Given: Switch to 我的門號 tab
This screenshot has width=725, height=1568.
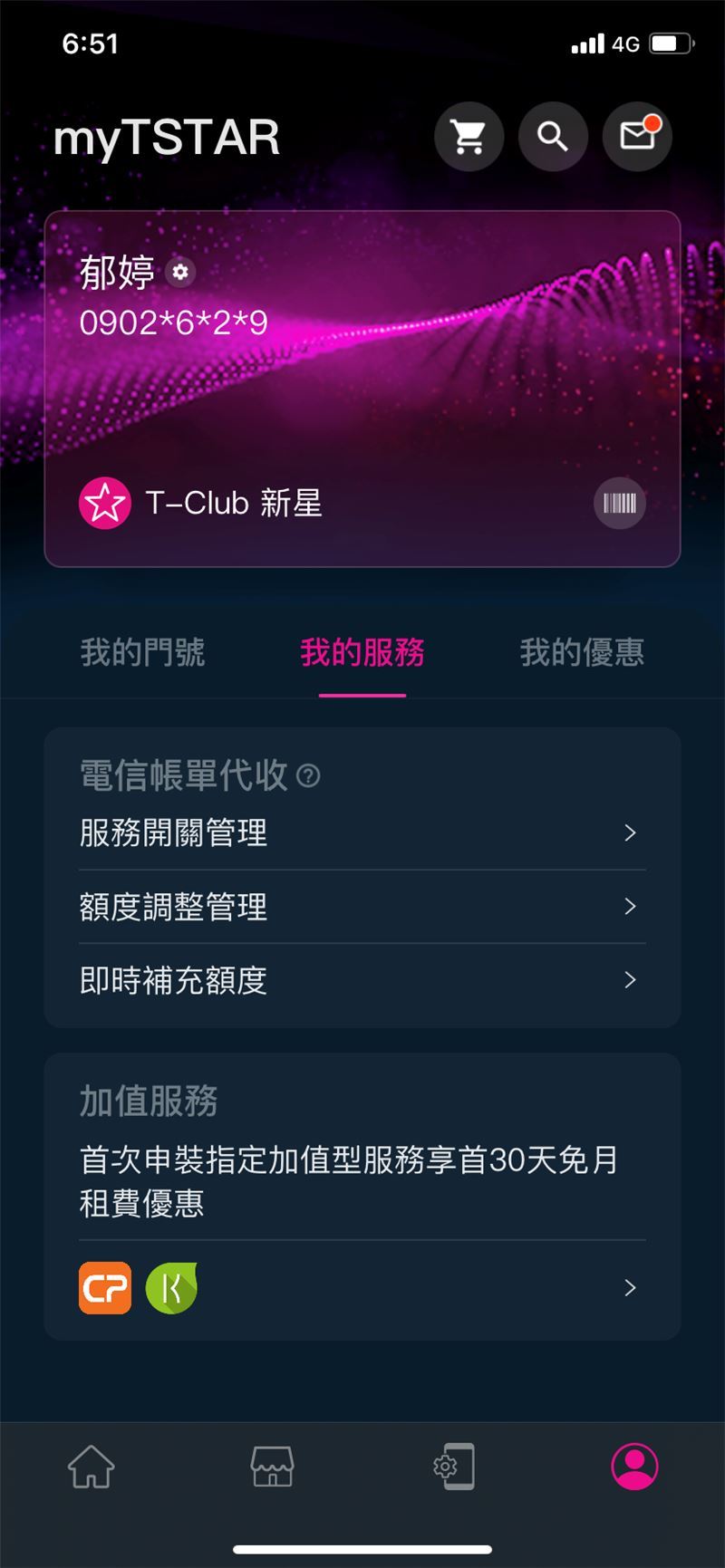Looking at the screenshot, I should (142, 652).
